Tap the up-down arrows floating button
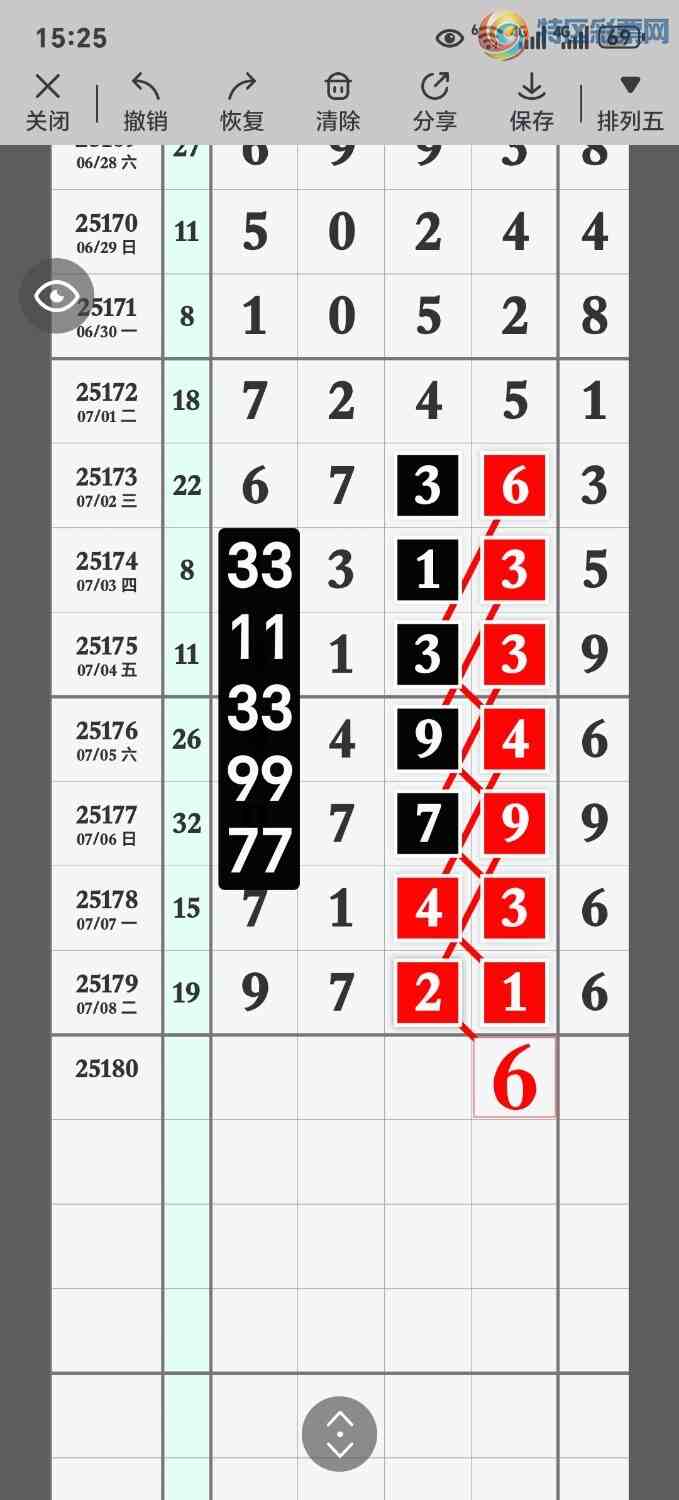The height and width of the screenshot is (1500, 679). coord(340,1434)
